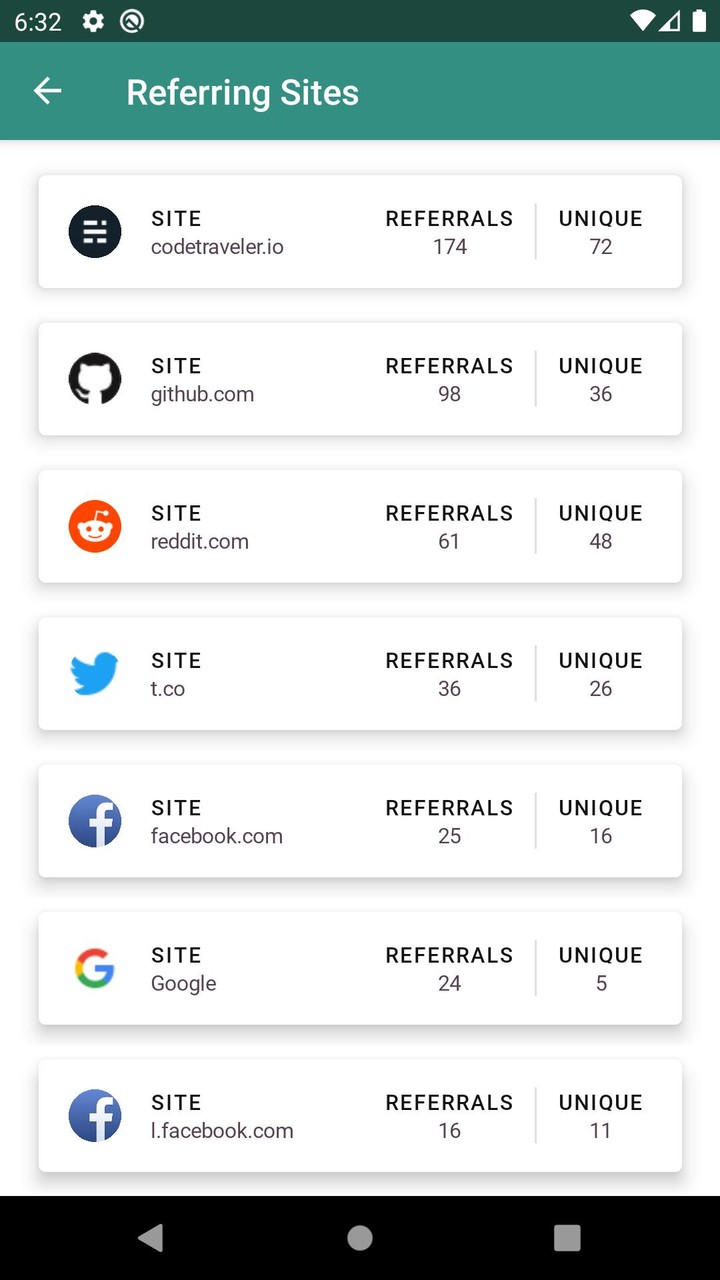Select the reddit.com site card
Image resolution: width=720 pixels, height=1280 pixels.
coord(360,526)
